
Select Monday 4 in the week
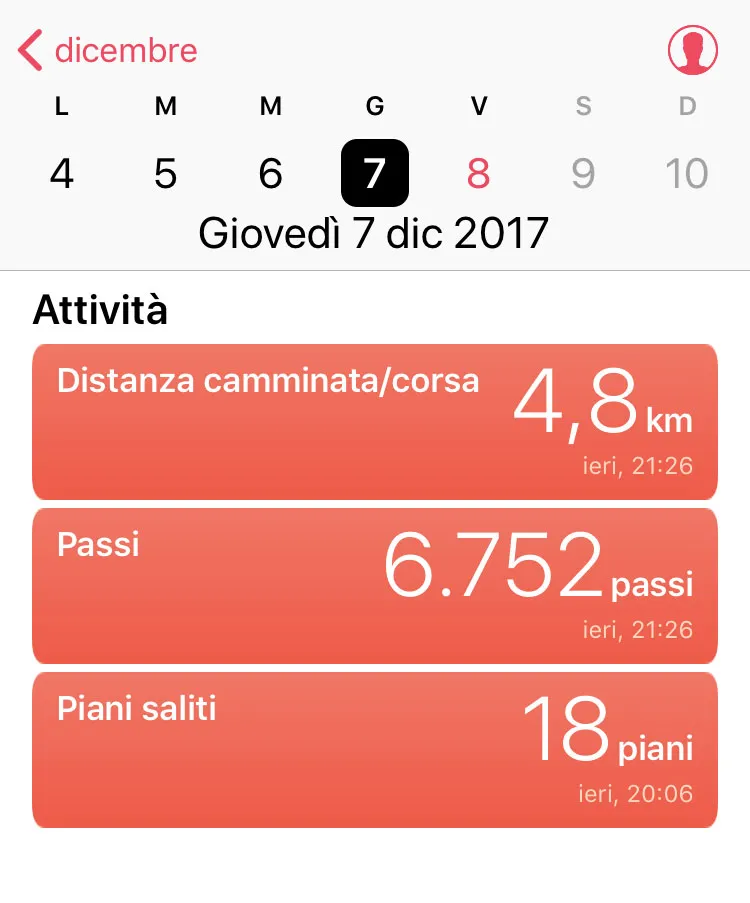coord(62,173)
